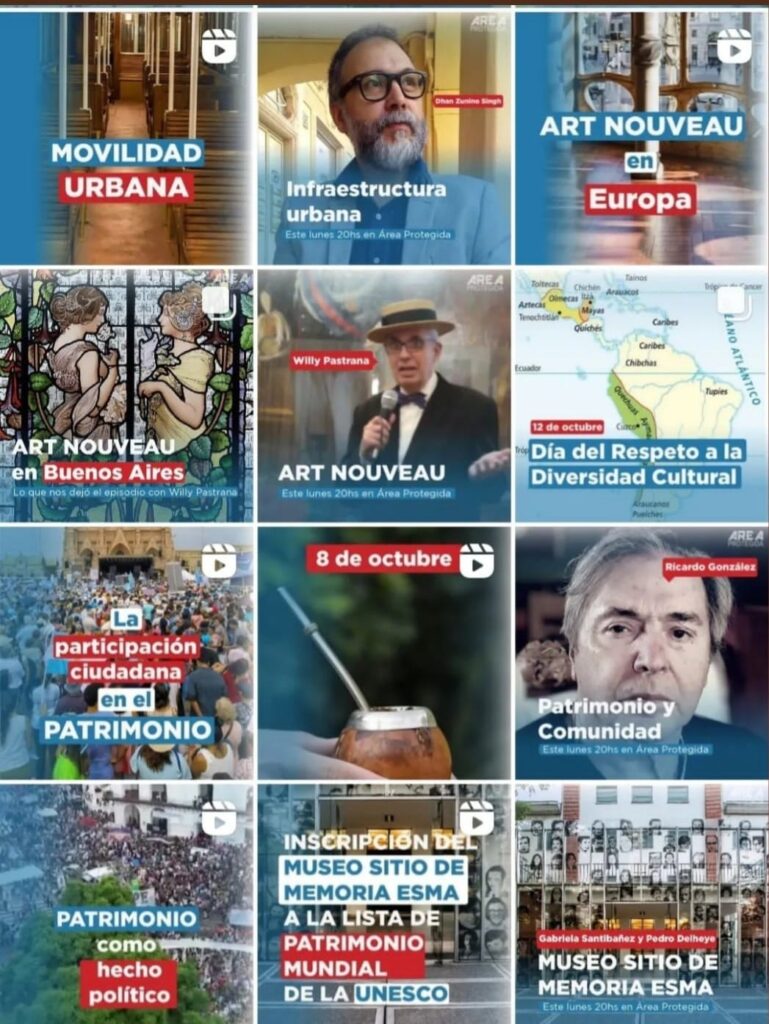Open the Art Nouveau en Buenos Aires post
Image resolution: width=769 pixels, height=1024 pixels.
click(x=126, y=394)
